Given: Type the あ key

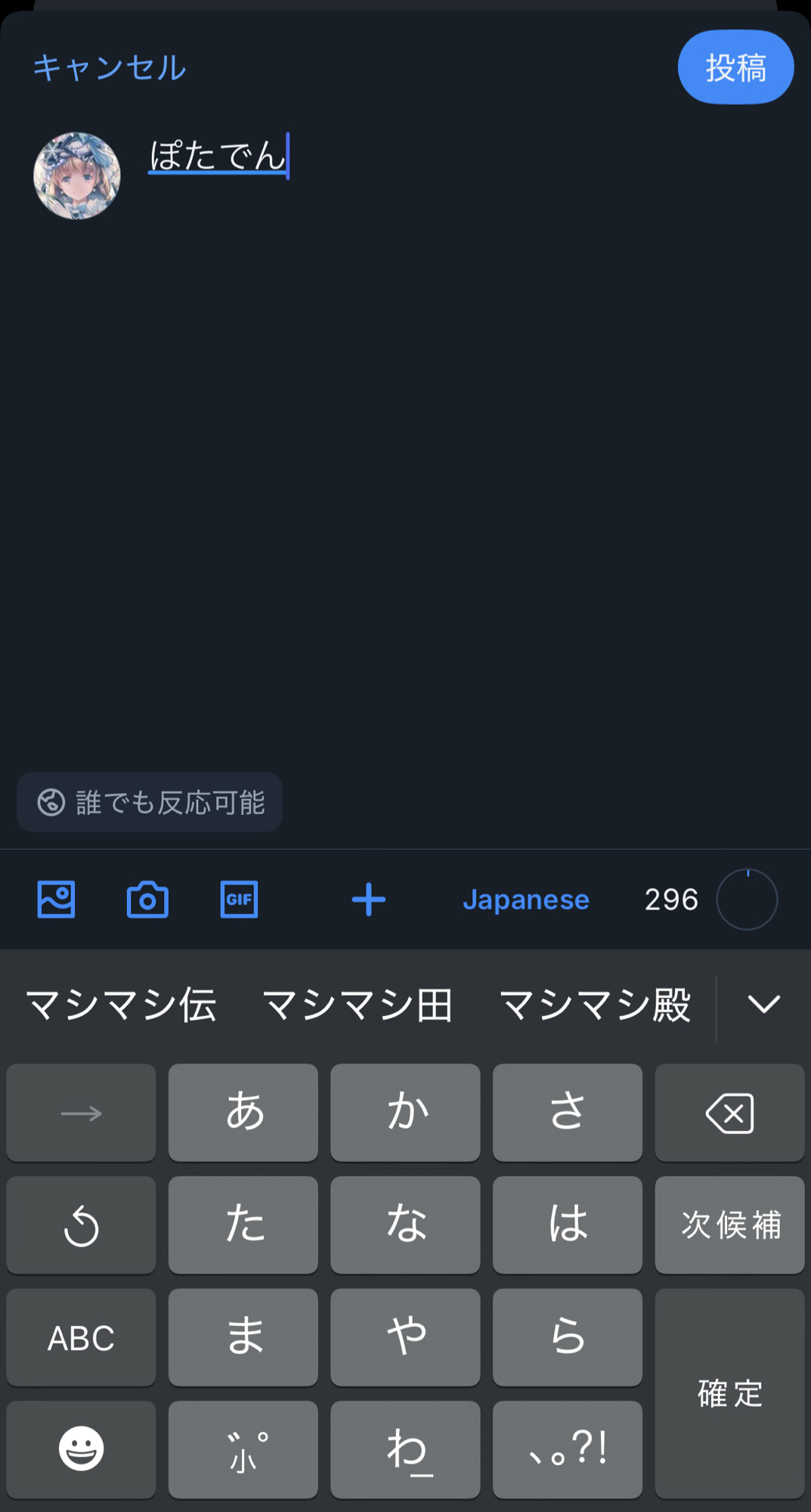Looking at the screenshot, I should click(243, 1113).
